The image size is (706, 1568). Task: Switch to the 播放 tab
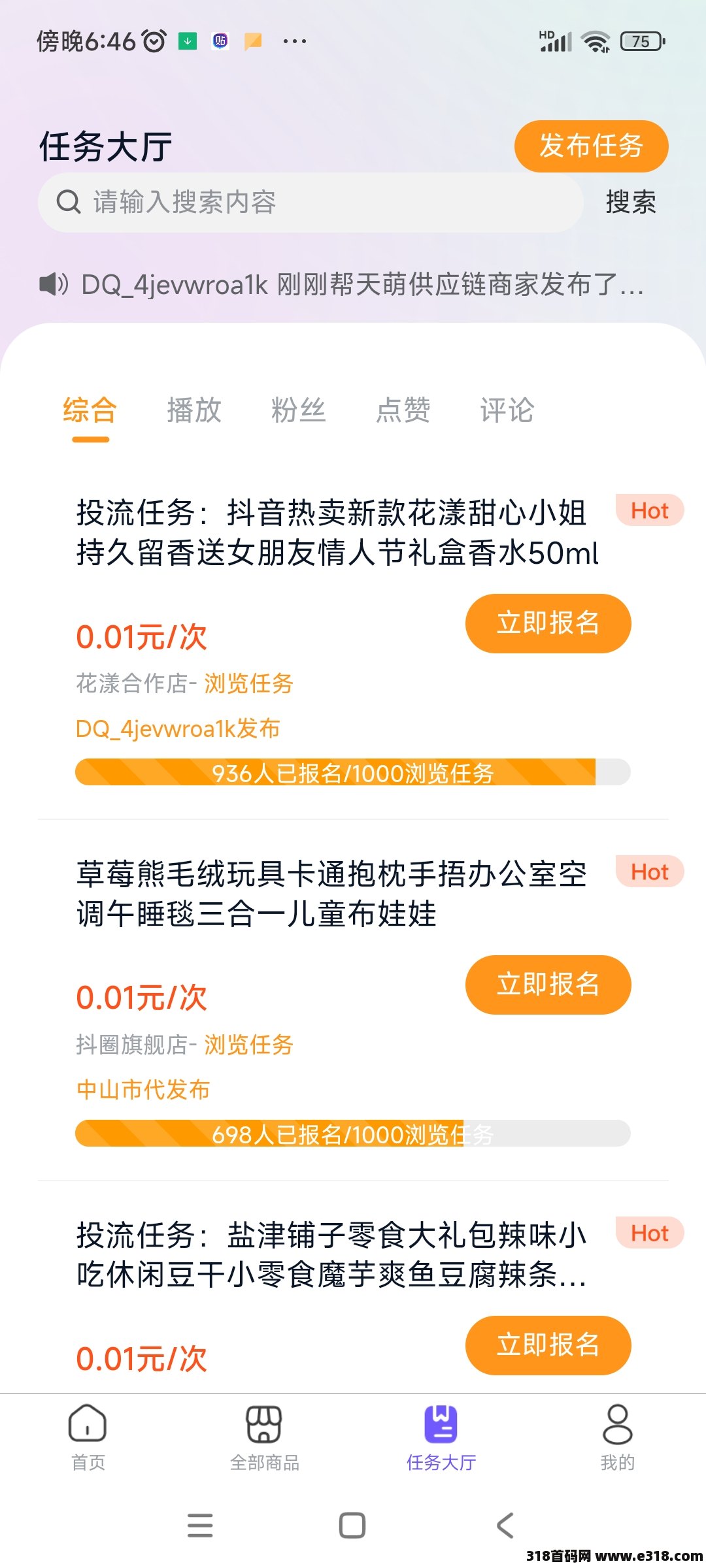tap(194, 411)
